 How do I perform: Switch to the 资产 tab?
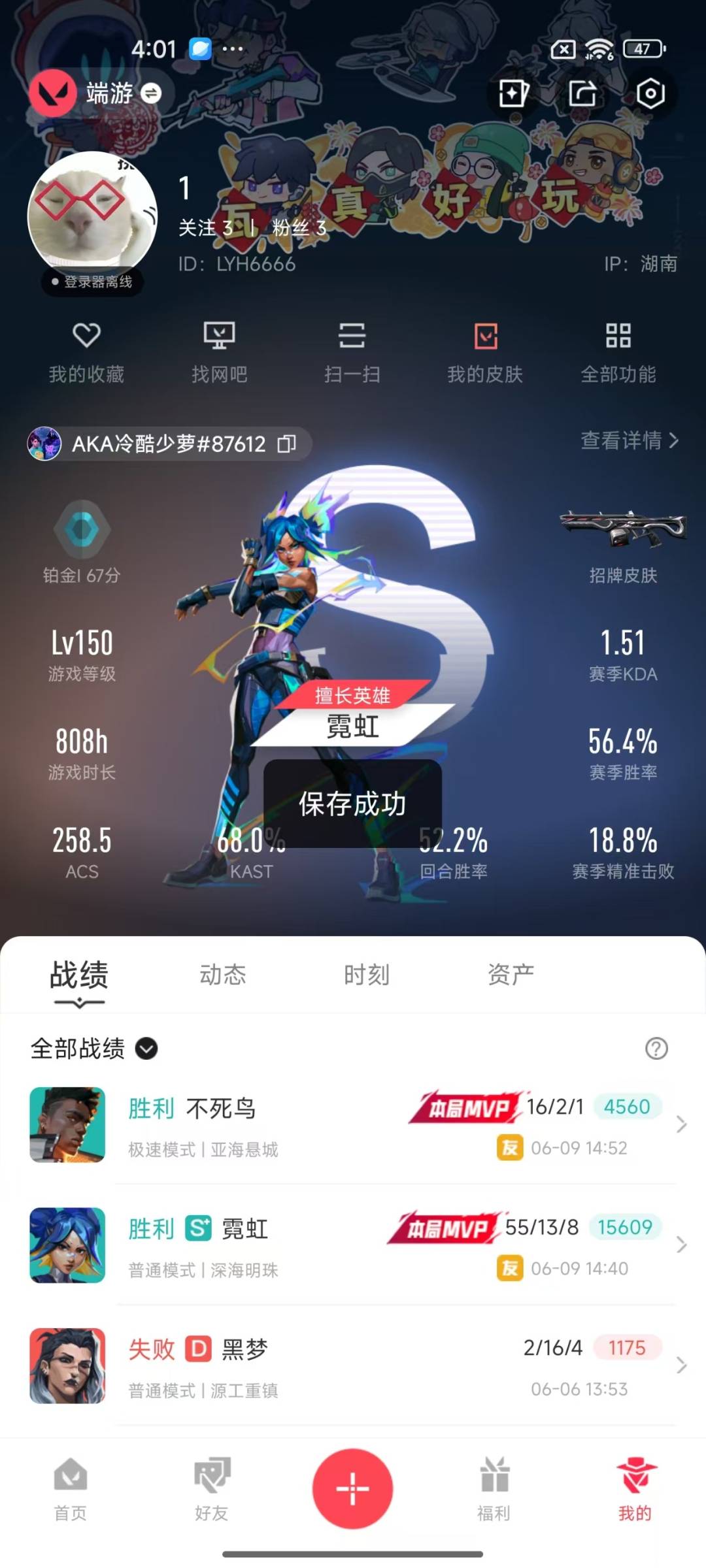pos(511,974)
